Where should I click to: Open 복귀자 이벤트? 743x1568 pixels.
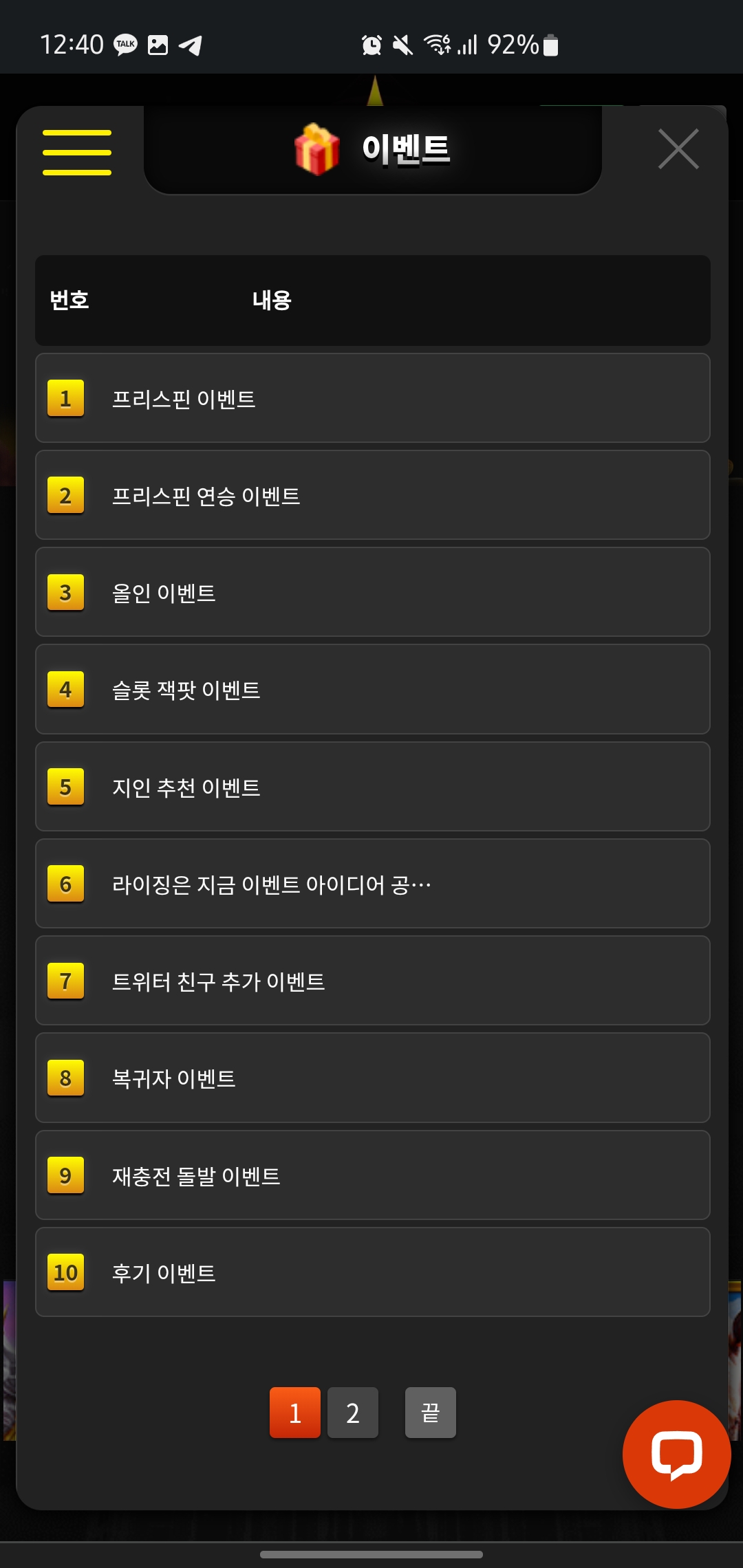pos(371,1078)
